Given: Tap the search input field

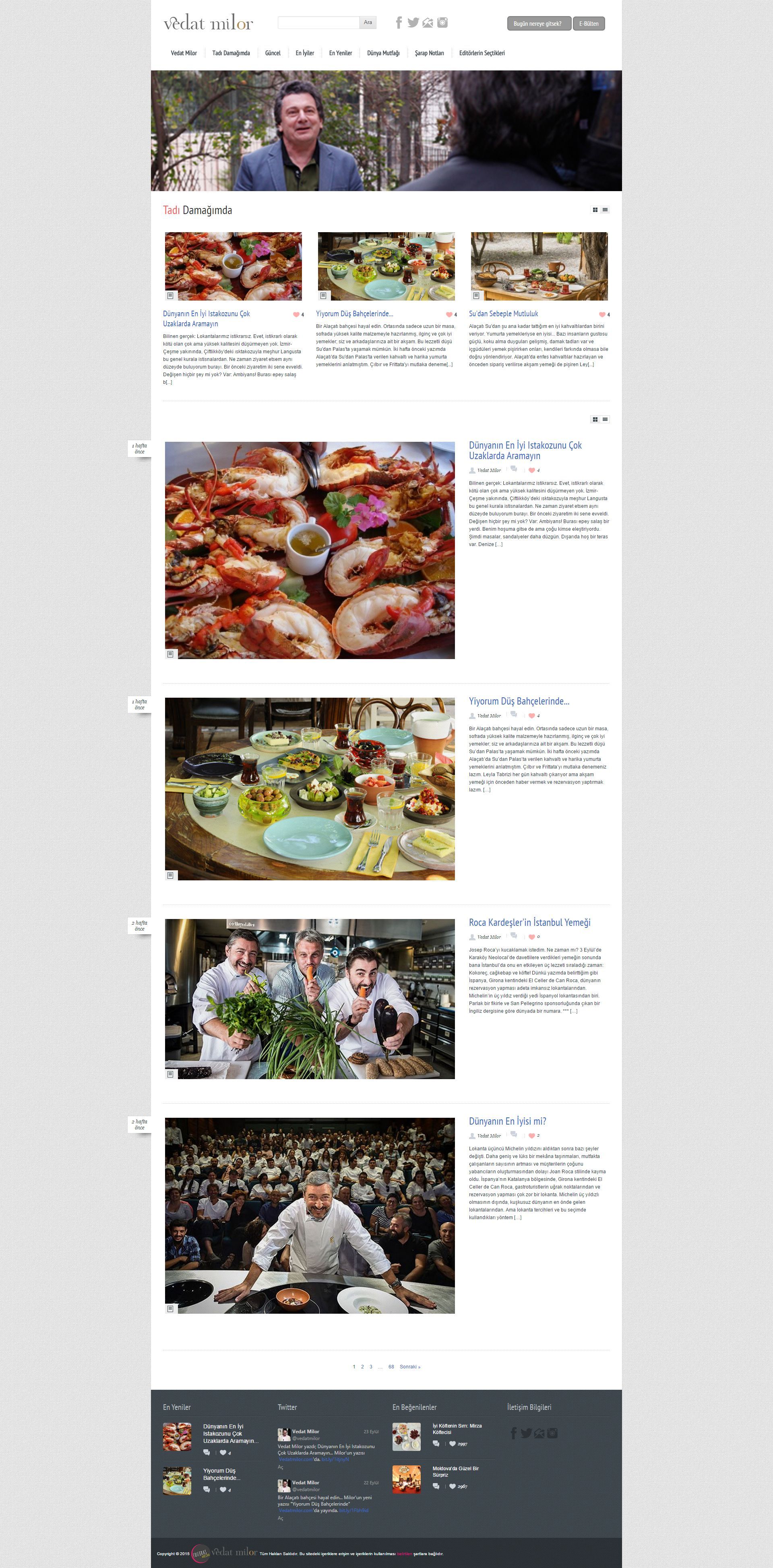Looking at the screenshot, I should (x=318, y=23).
